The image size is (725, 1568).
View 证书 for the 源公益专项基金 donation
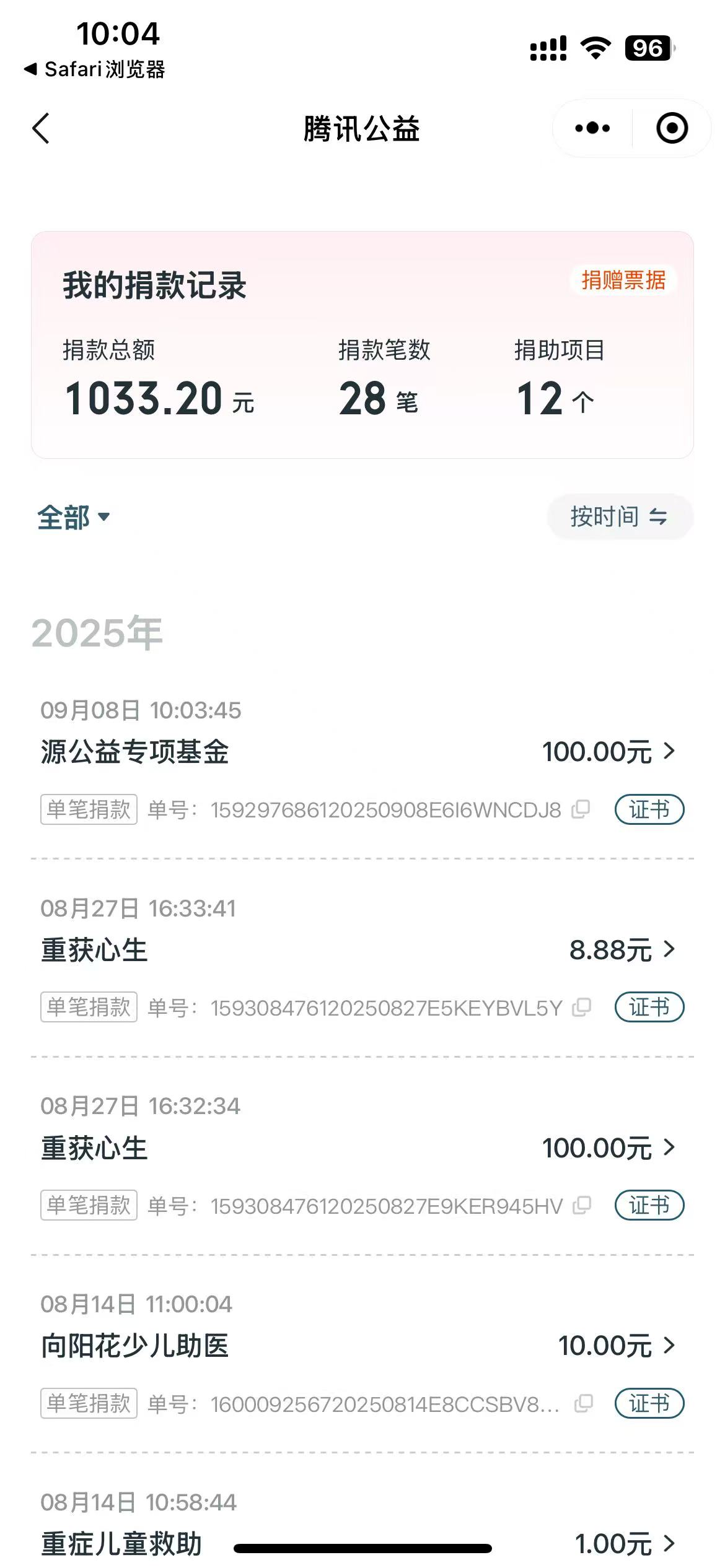[649, 809]
